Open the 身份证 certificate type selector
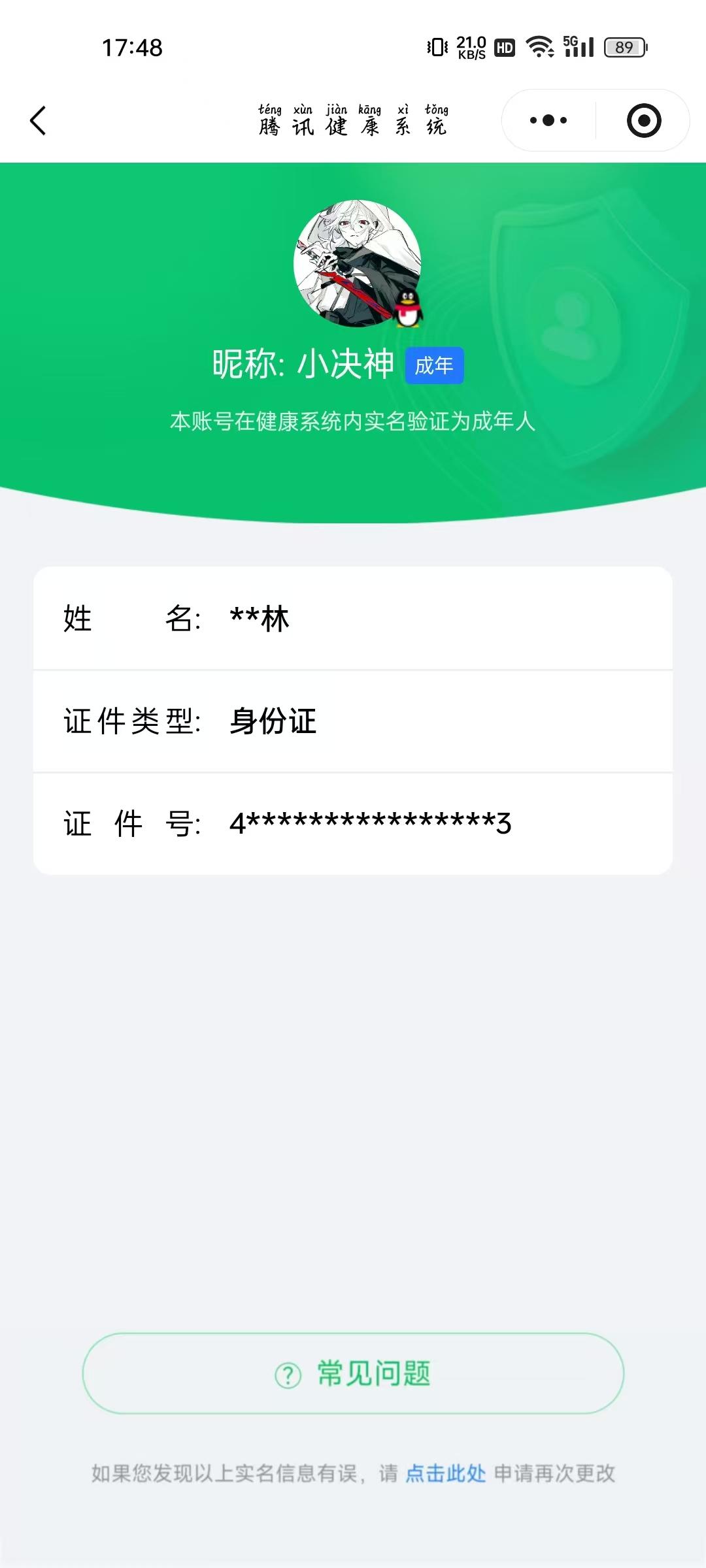 pos(272,721)
